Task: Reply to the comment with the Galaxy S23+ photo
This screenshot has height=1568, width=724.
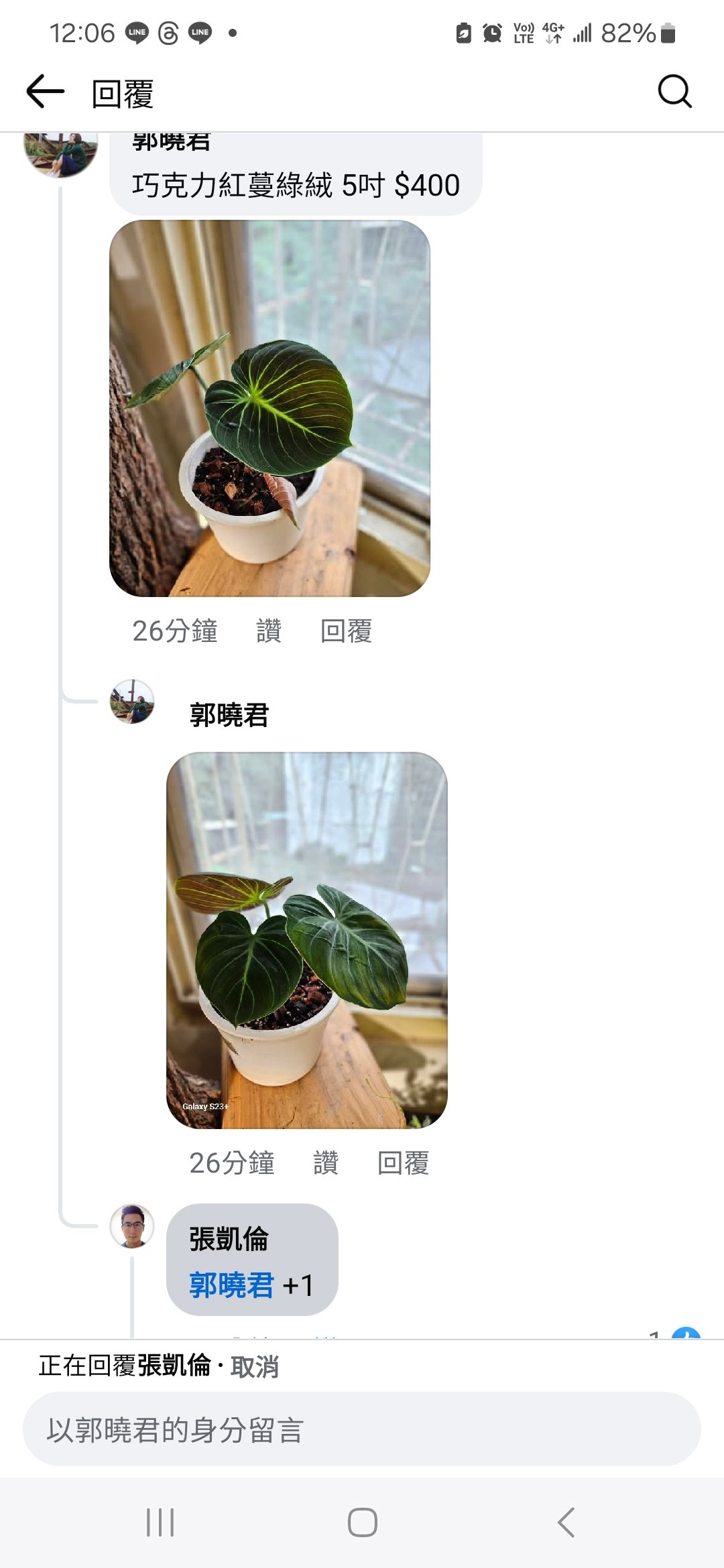Action: point(403,1163)
